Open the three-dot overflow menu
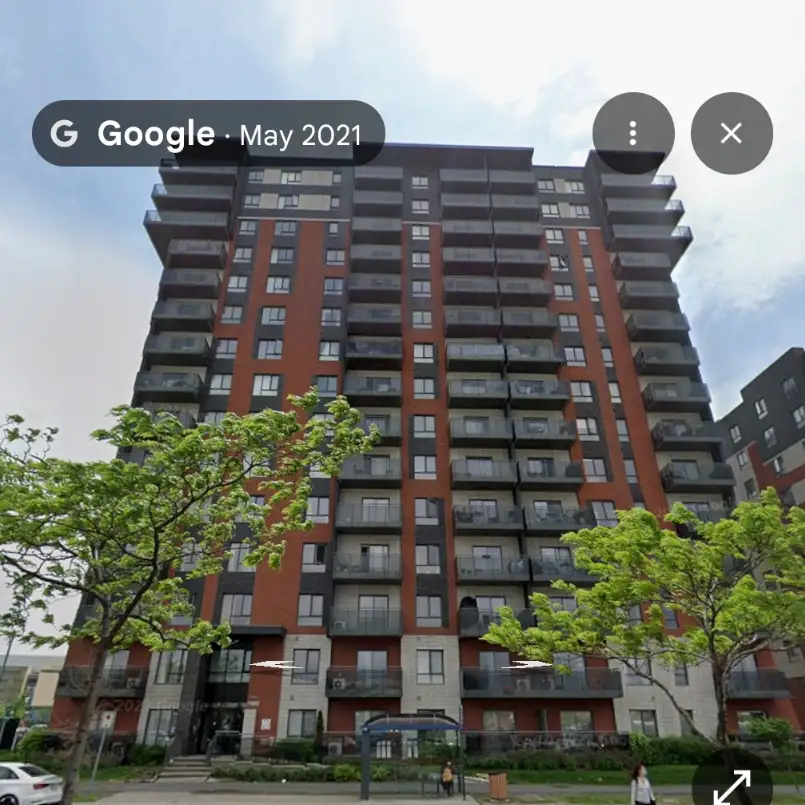 pos(633,133)
